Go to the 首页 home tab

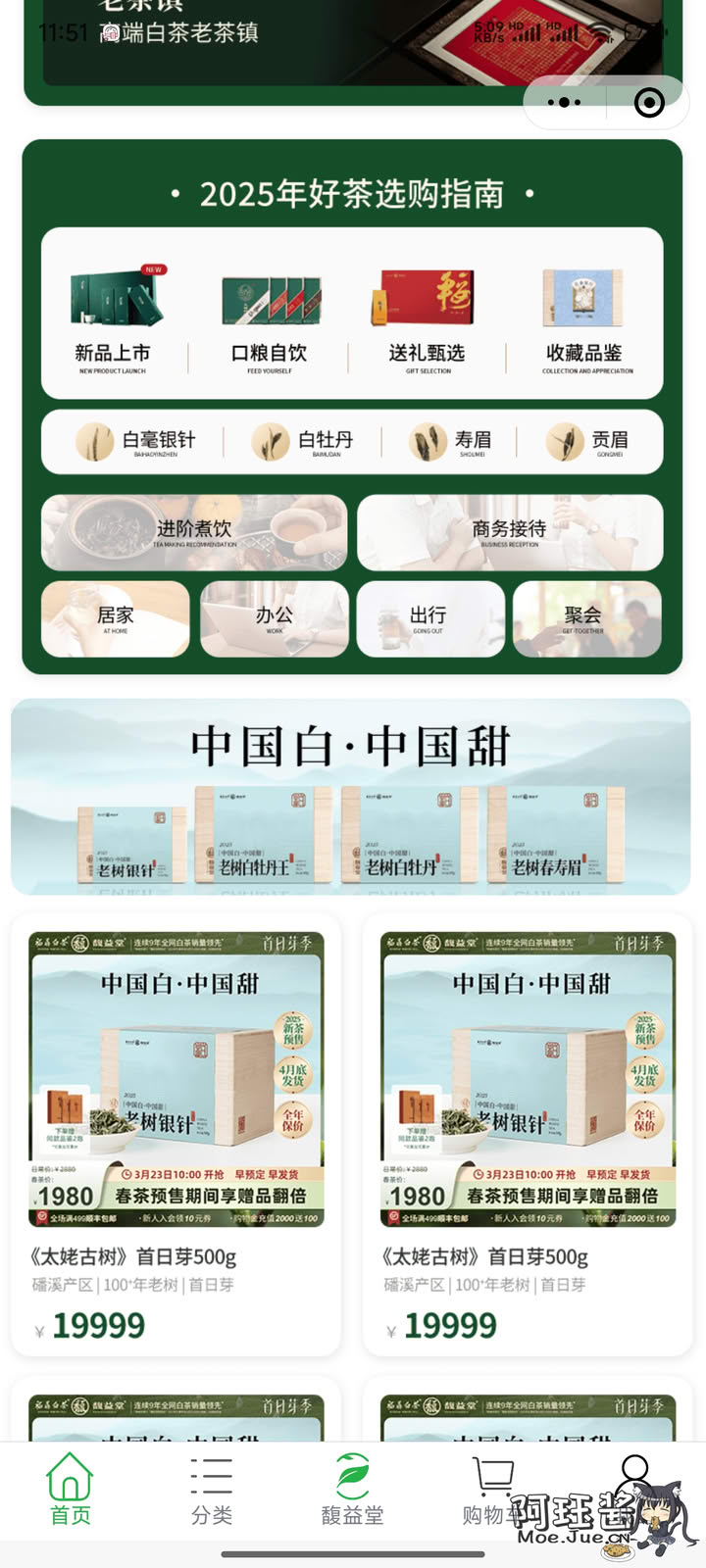[71, 1490]
